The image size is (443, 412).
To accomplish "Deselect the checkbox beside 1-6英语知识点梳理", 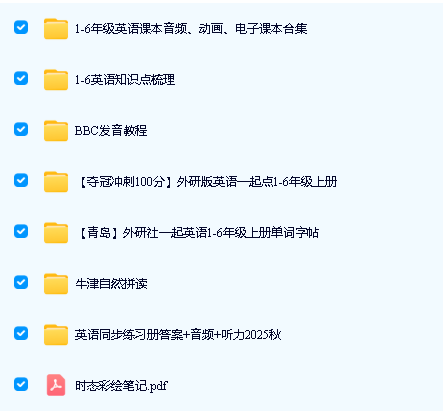I will 21,78.
